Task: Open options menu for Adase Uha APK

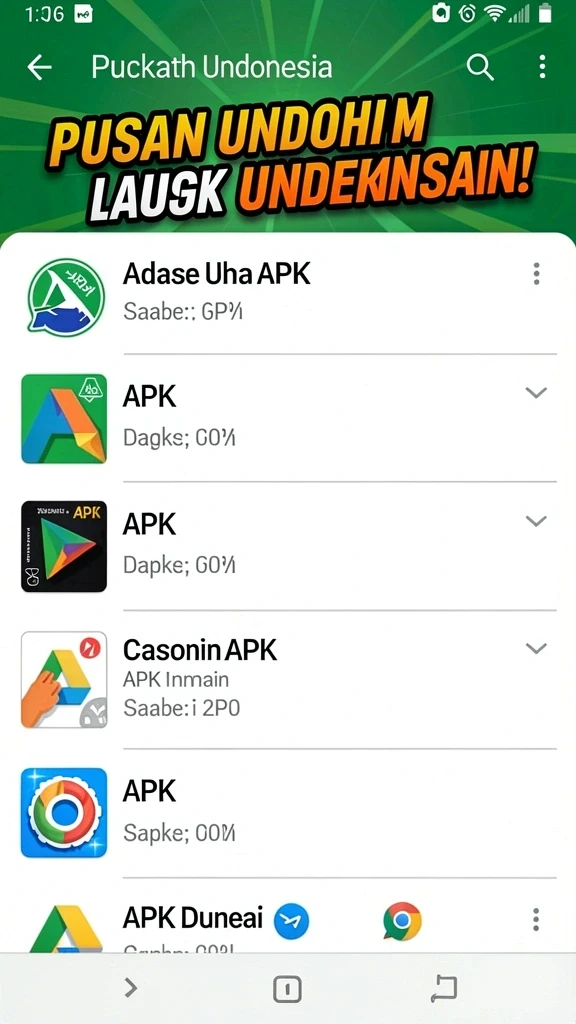Action: click(536, 274)
